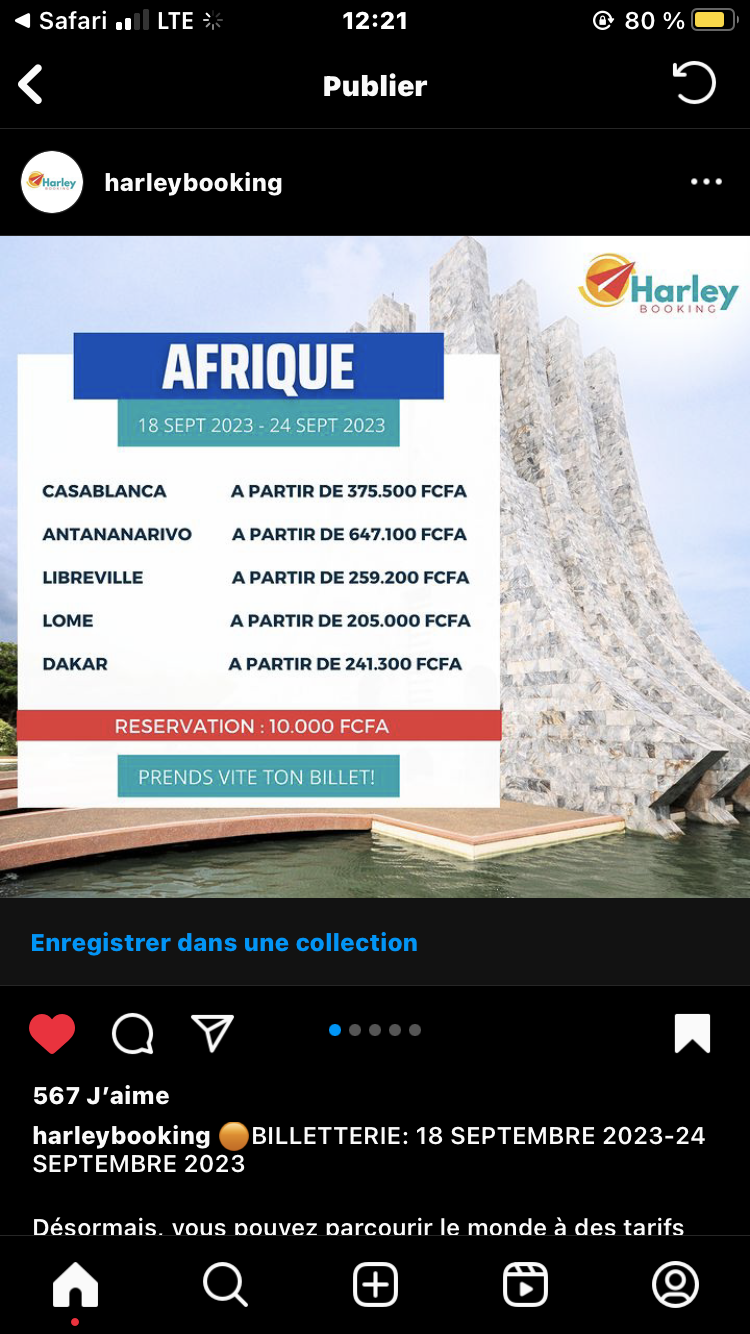The image size is (750, 1334).
Task: Tap Enregistrer dans une collection
Action: click(x=224, y=942)
